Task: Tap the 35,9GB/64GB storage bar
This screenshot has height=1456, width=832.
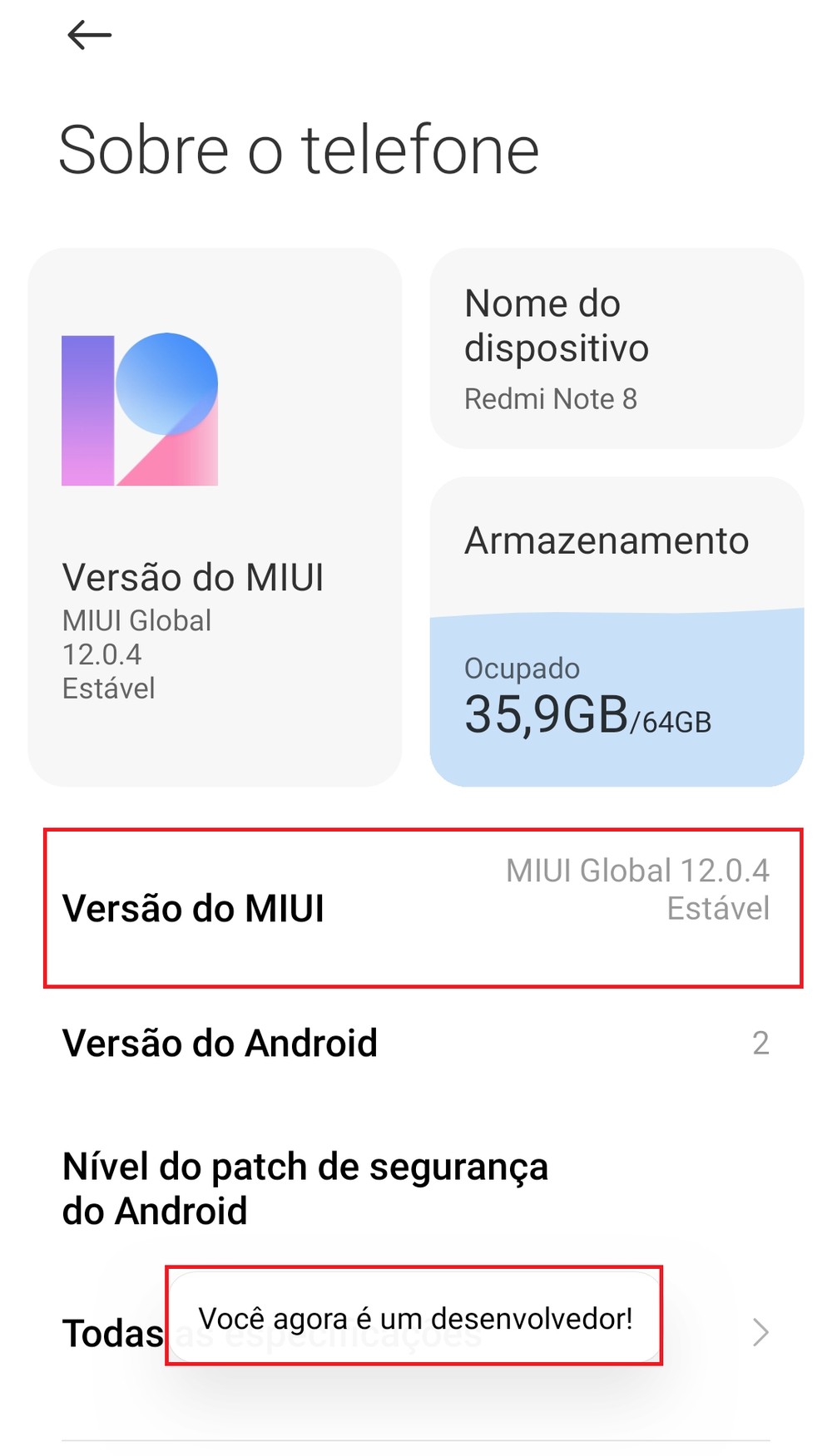Action: pos(586,716)
